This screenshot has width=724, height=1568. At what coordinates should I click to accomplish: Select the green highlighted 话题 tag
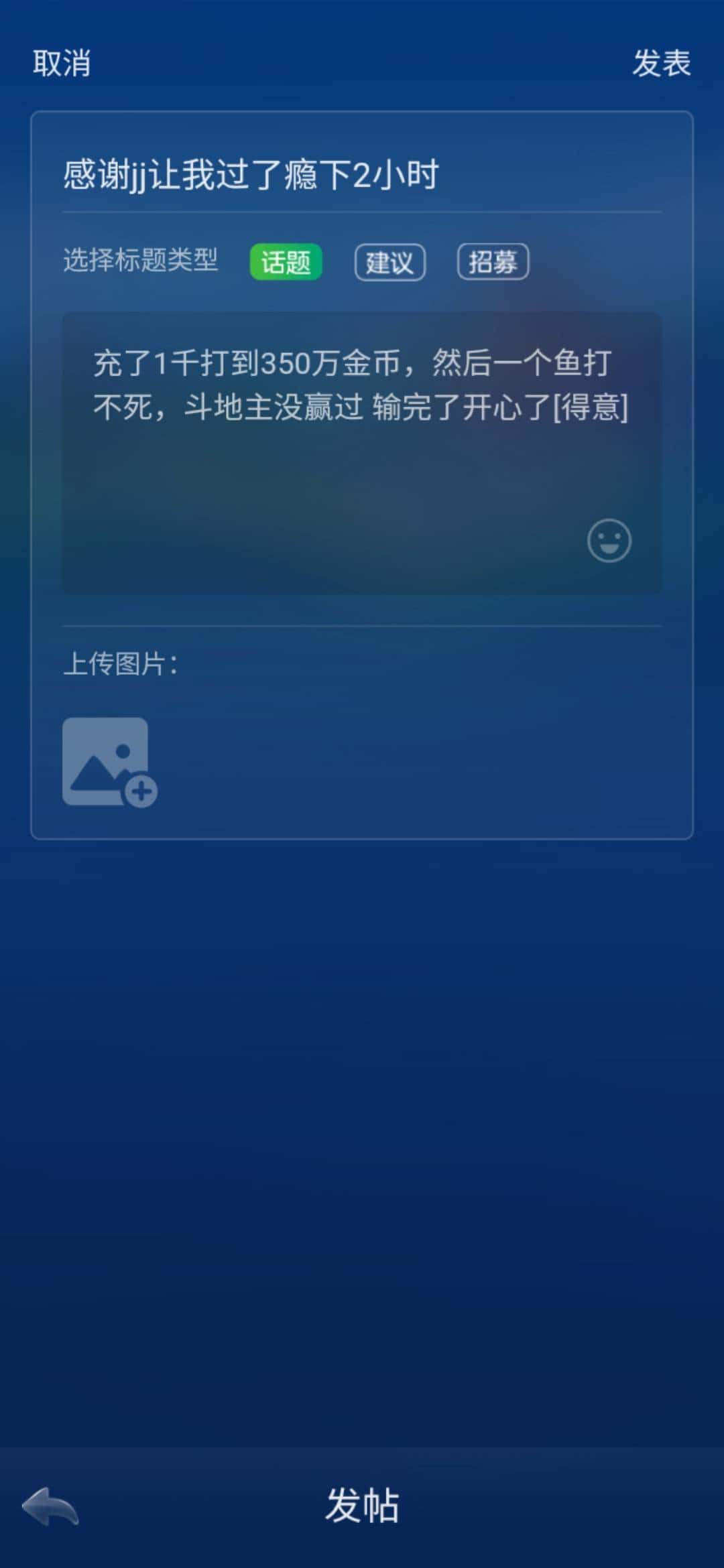click(x=286, y=263)
